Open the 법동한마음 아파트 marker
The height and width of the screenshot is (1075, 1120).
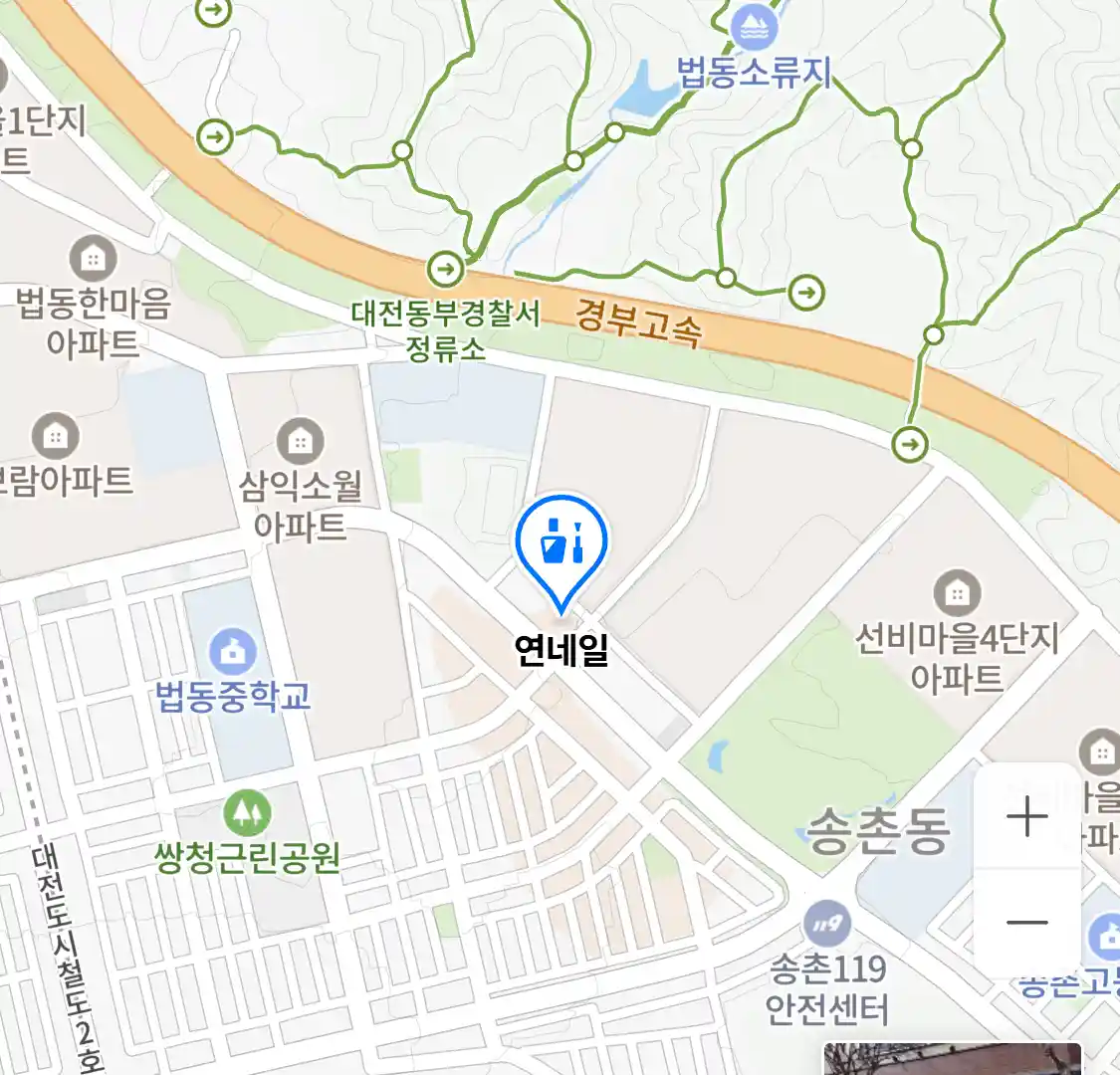[x=93, y=260]
